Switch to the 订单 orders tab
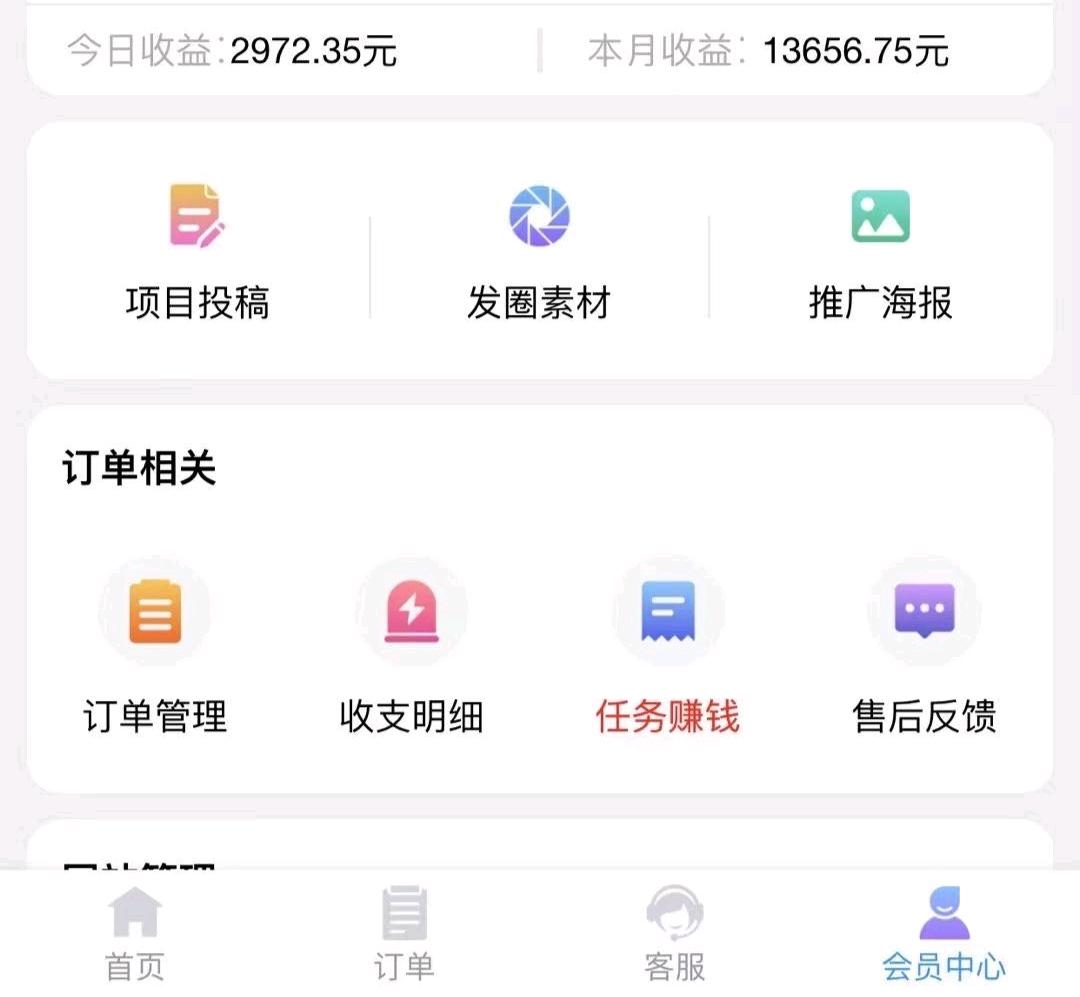This screenshot has width=1080, height=997. click(404, 933)
